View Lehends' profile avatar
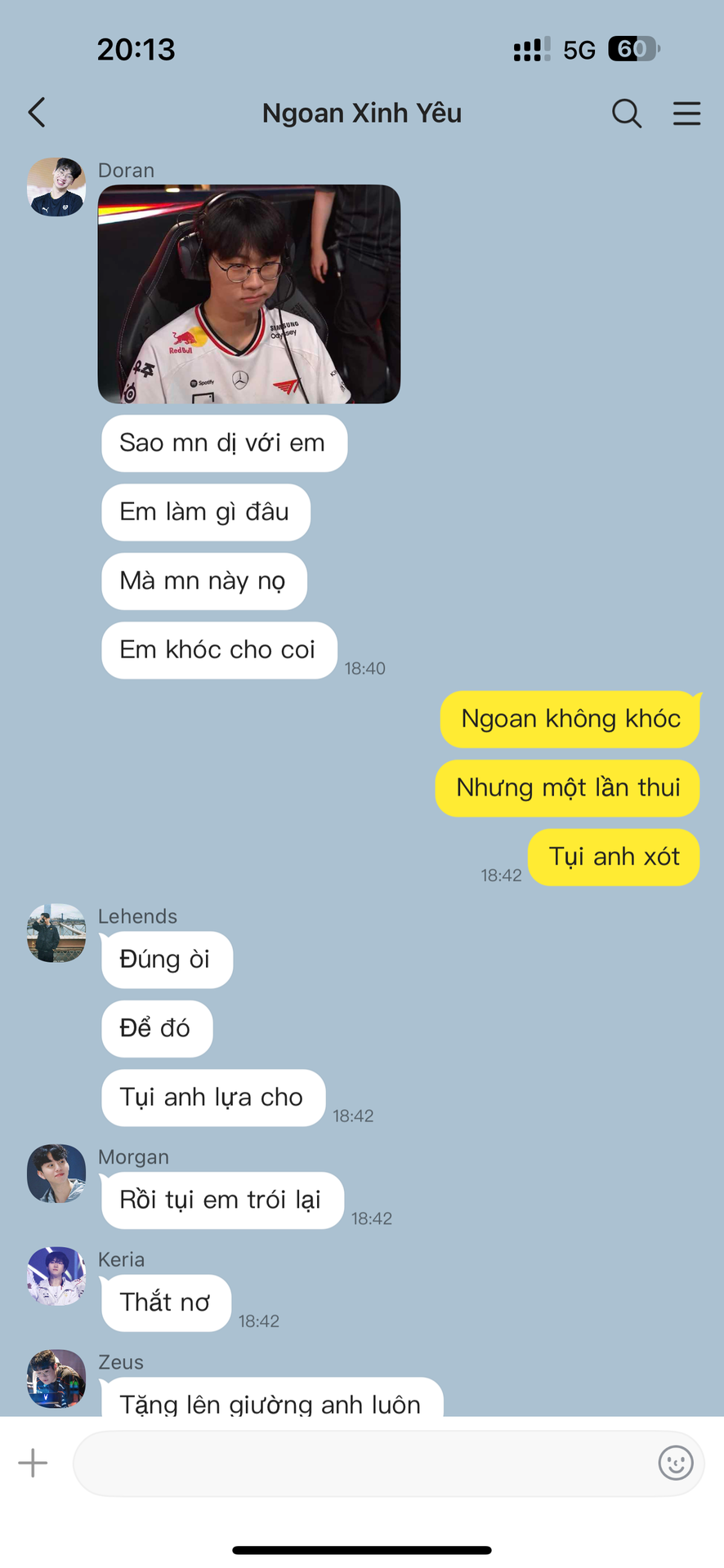The width and height of the screenshot is (724, 1568). (56, 933)
